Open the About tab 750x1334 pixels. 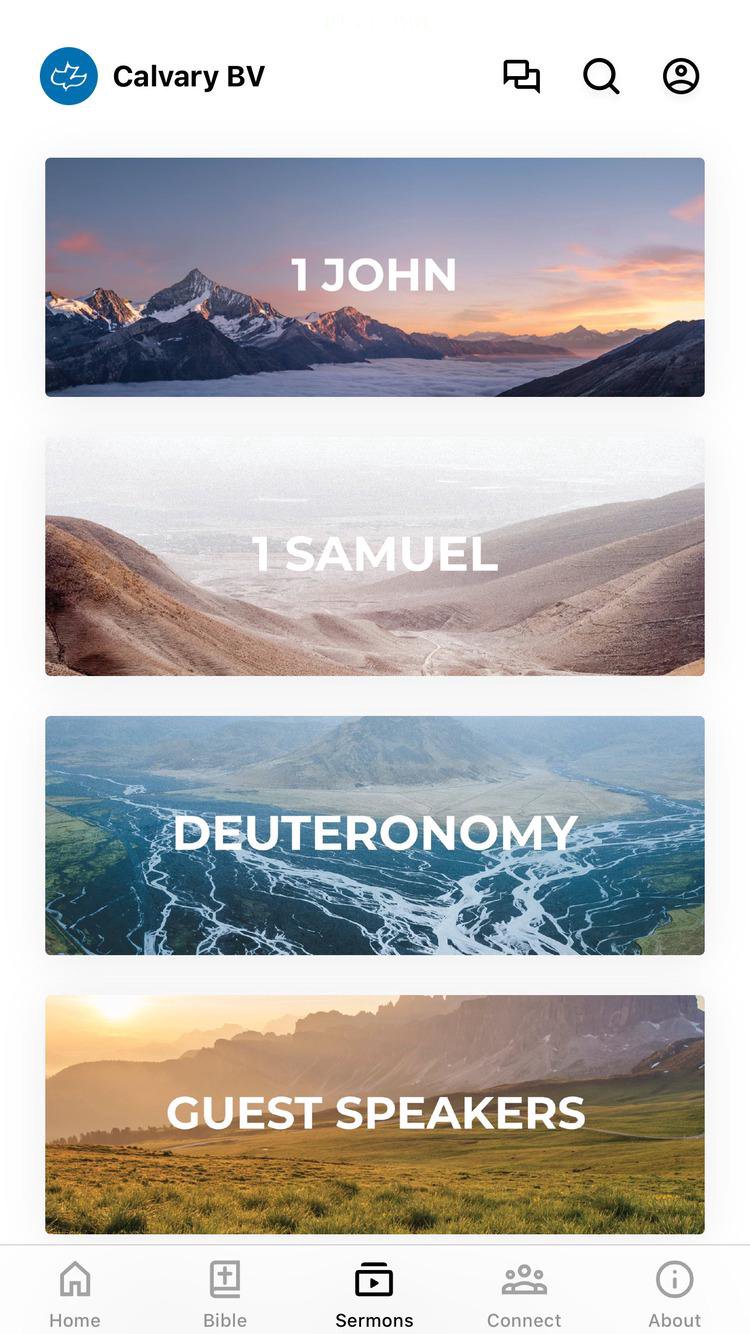675,1292
